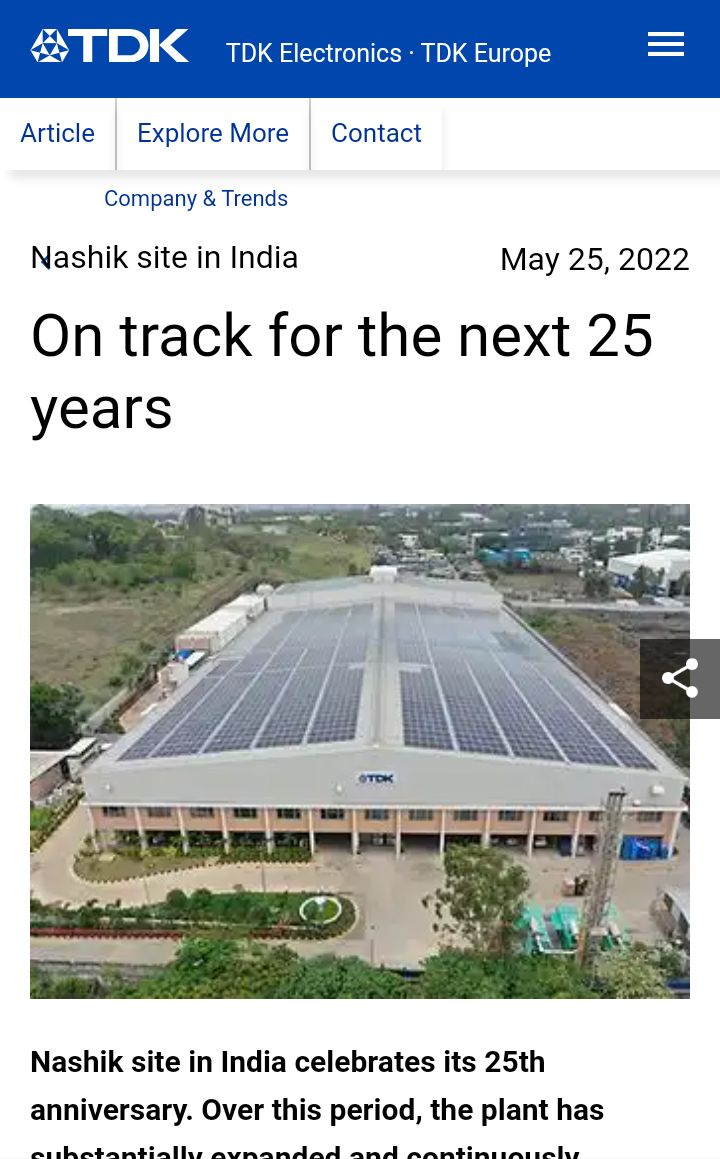
Task: Go to the TDK logo homepage
Action: (110, 46)
